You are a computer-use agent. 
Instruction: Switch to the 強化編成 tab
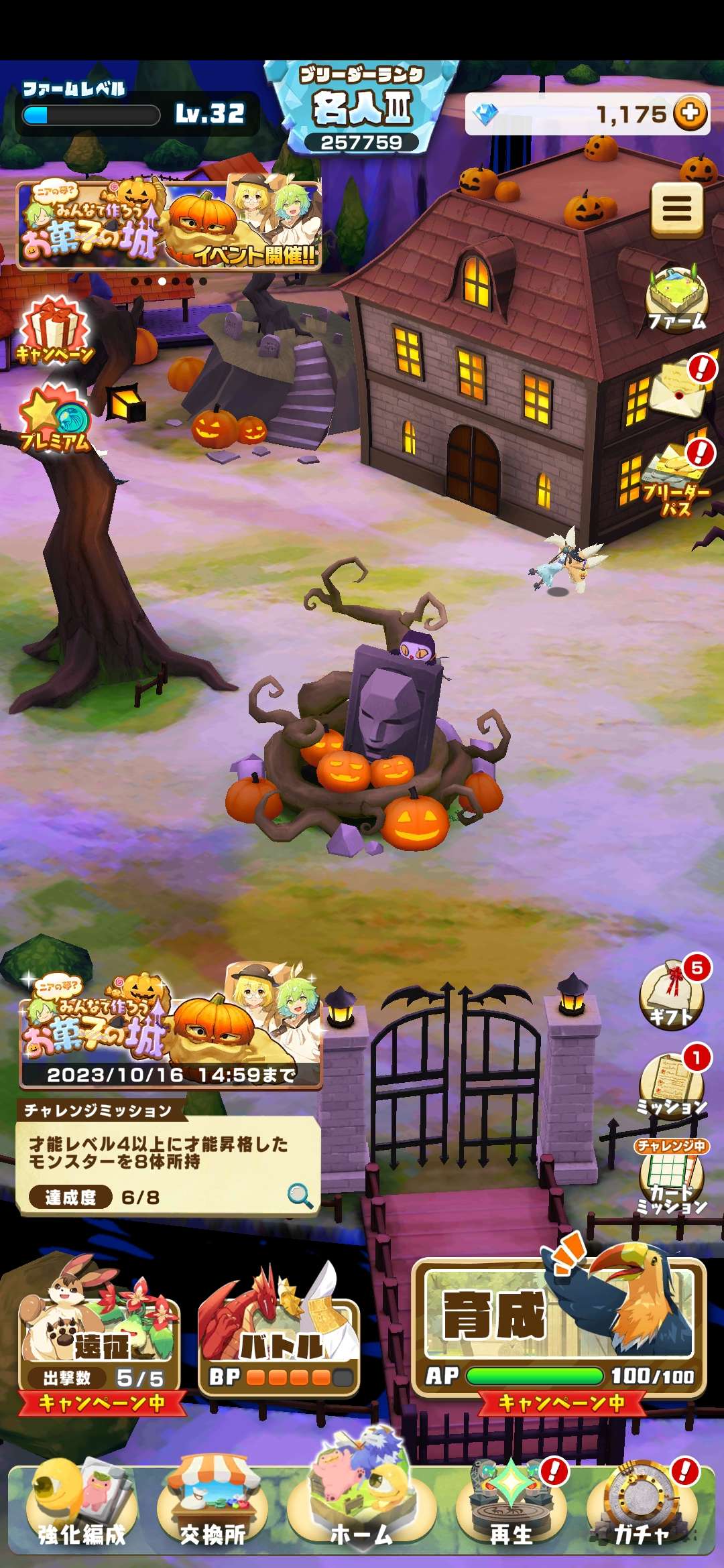tap(81, 1509)
